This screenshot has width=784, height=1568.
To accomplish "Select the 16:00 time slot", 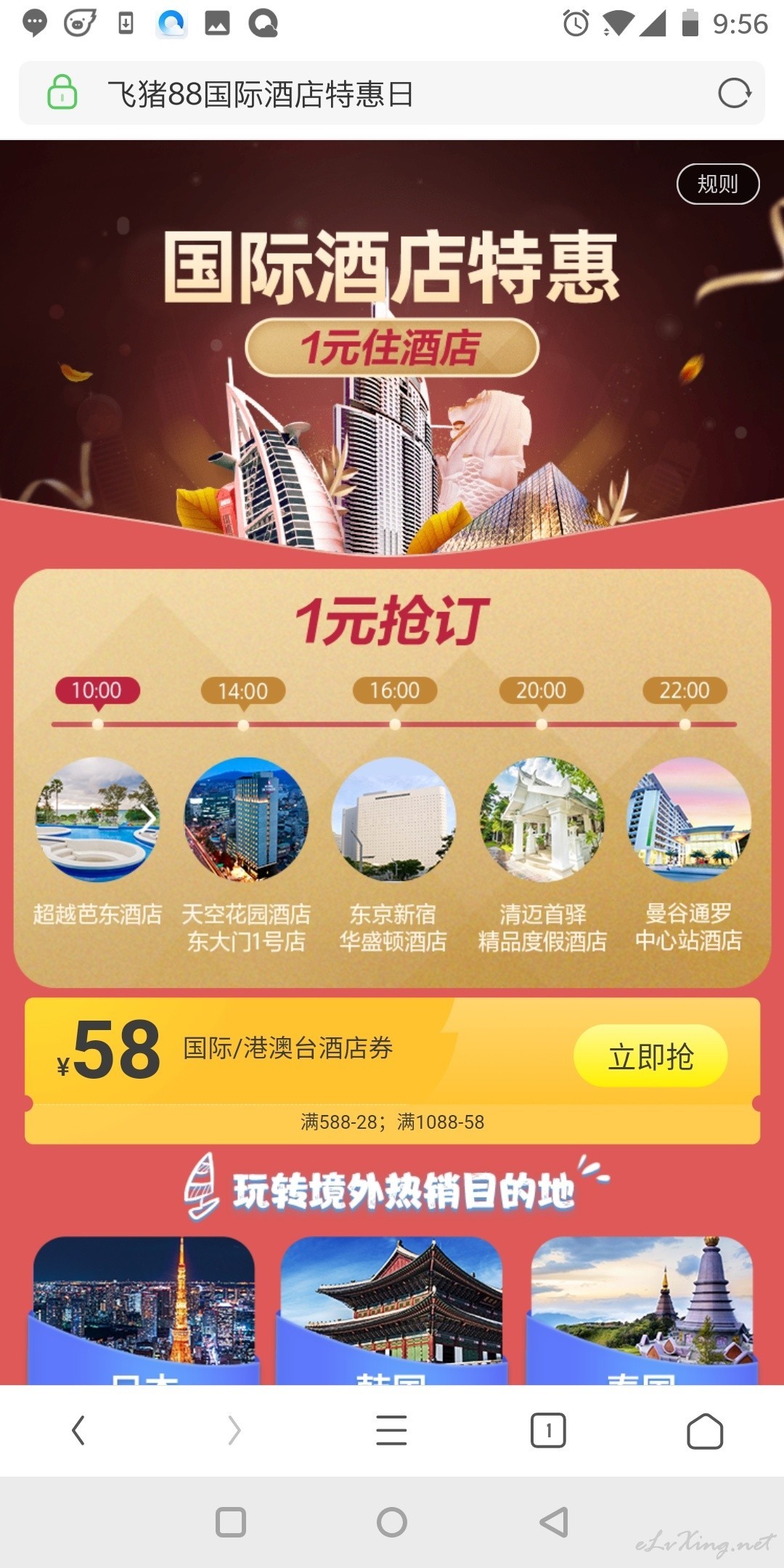I will (395, 690).
